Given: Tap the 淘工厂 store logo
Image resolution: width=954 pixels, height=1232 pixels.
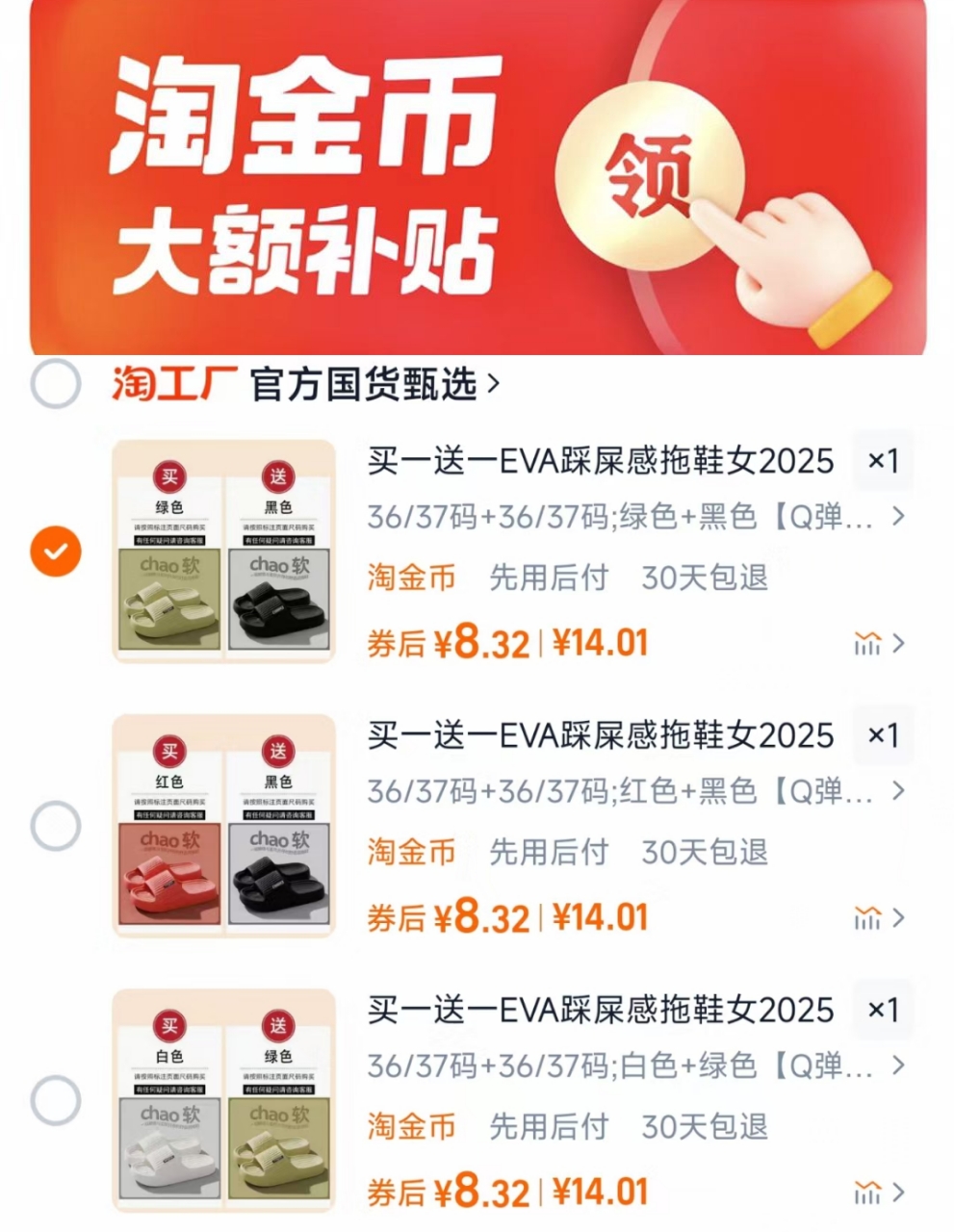Looking at the screenshot, I should pyautogui.click(x=173, y=382).
